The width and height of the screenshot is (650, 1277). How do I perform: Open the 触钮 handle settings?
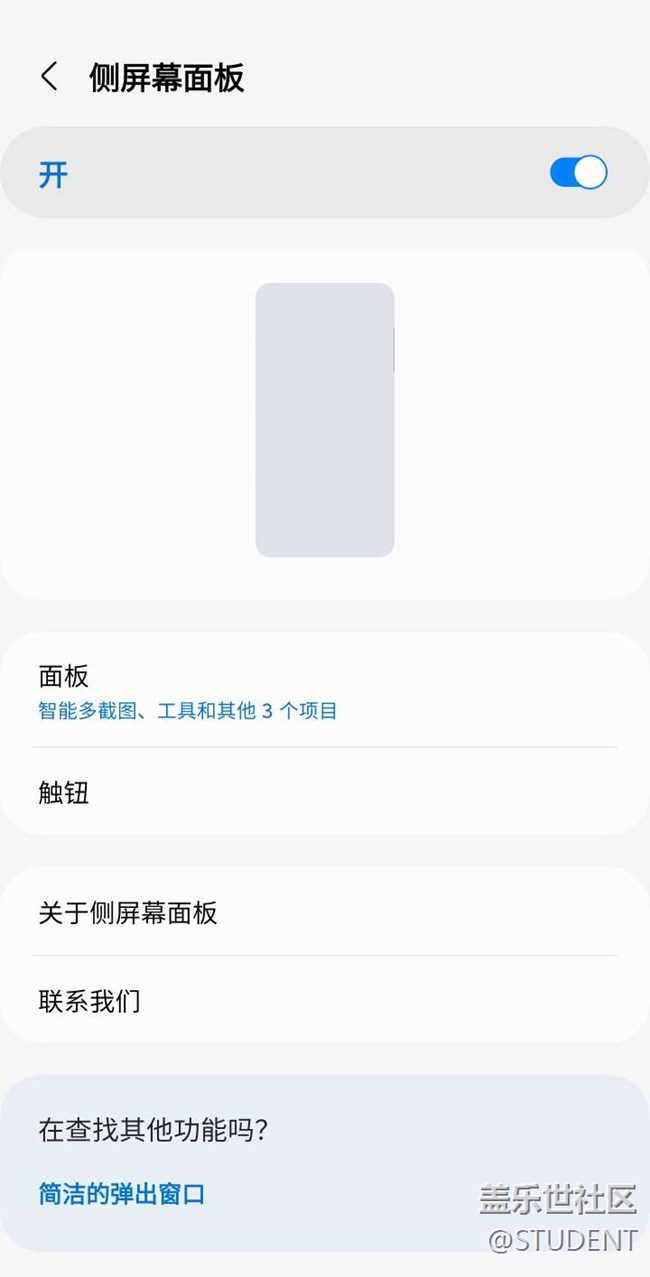point(325,792)
